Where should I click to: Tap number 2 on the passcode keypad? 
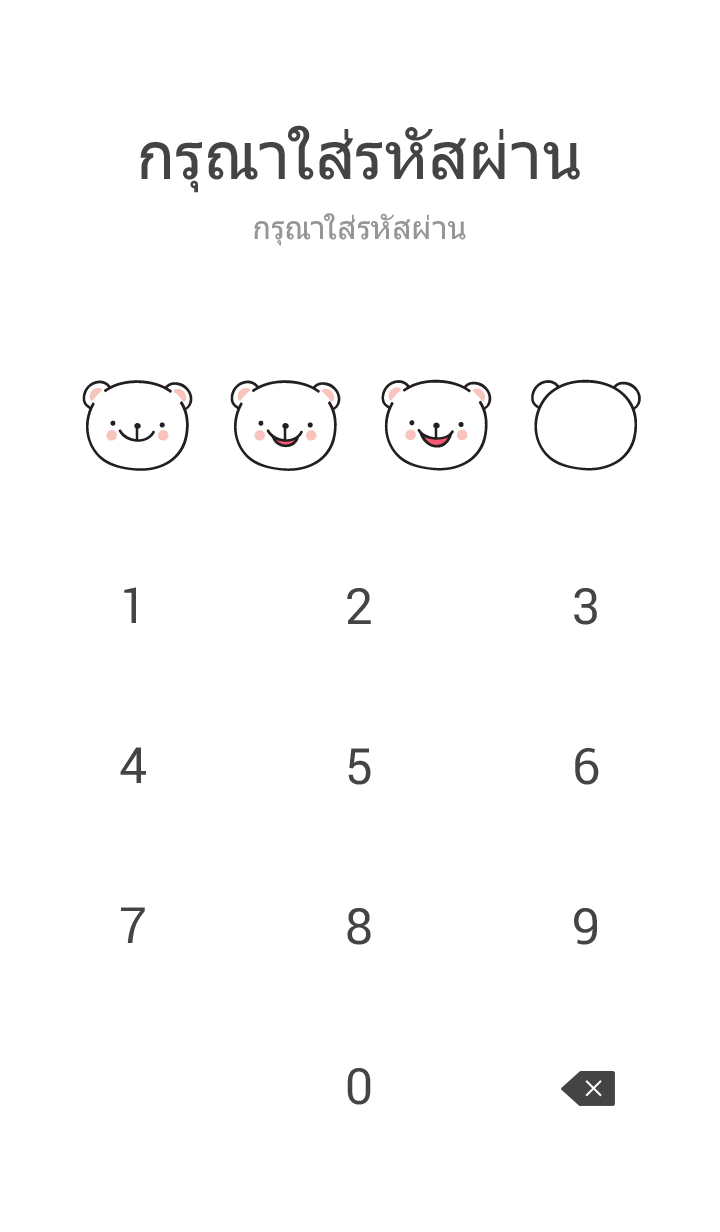coord(359,607)
